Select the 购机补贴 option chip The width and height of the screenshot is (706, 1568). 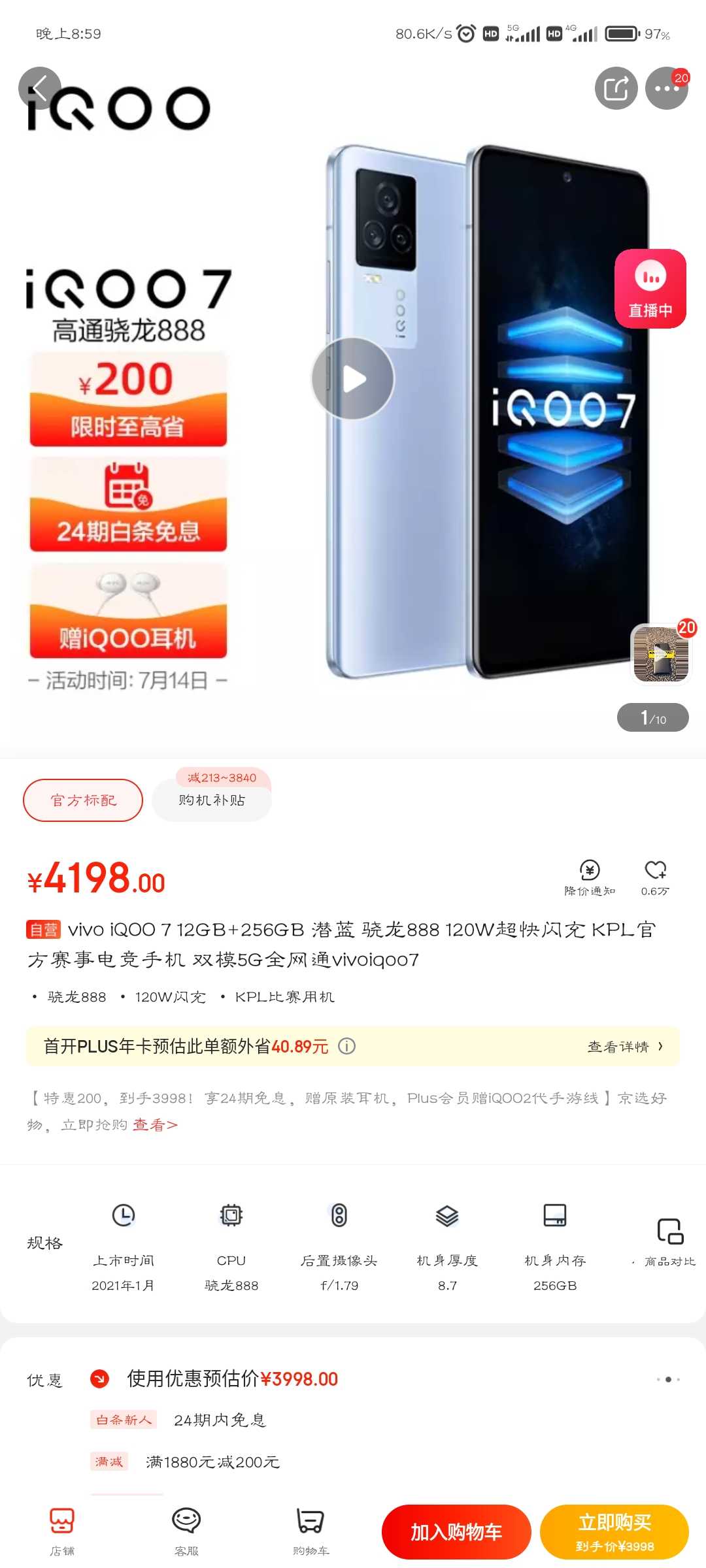click(x=212, y=800)
